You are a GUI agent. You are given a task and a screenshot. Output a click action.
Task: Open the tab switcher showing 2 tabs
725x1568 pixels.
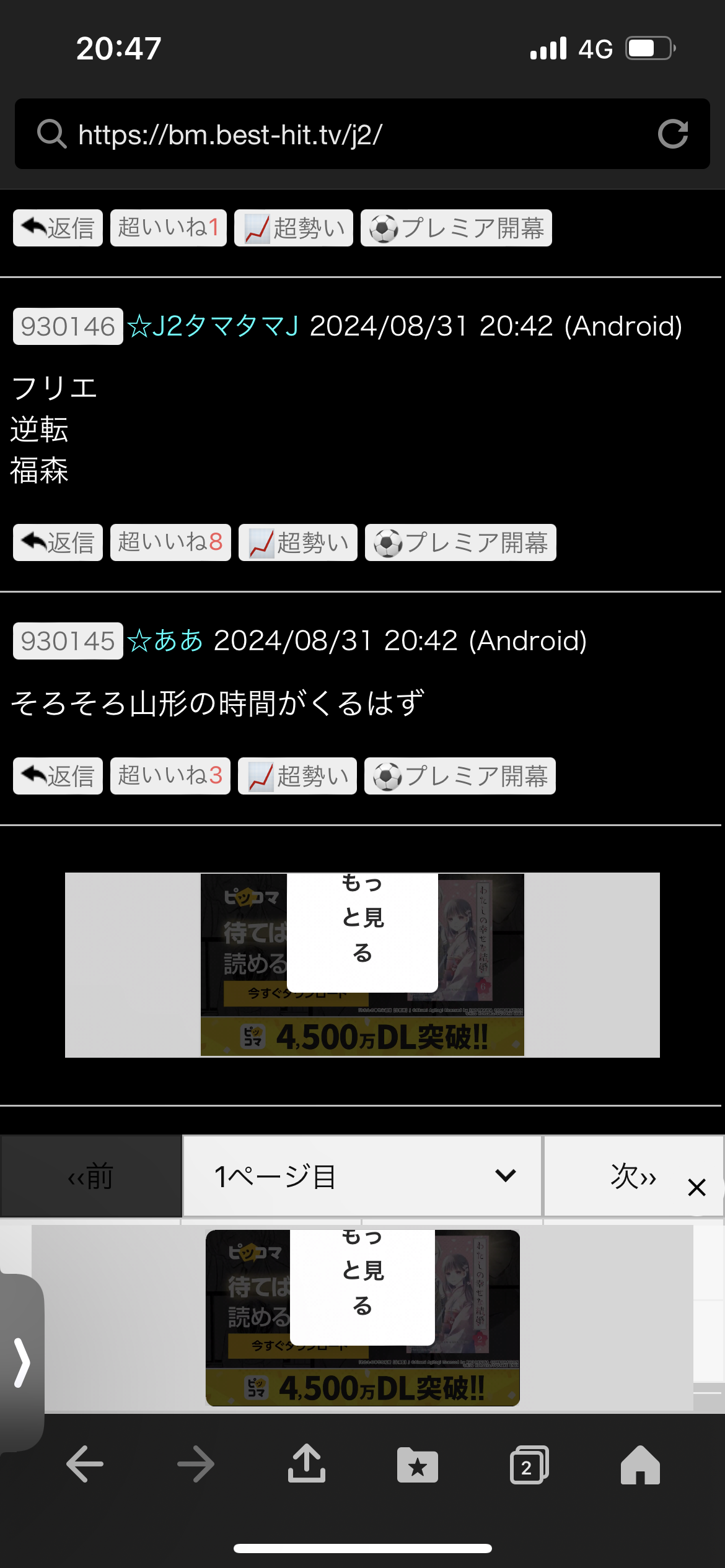coord(529,1465)
